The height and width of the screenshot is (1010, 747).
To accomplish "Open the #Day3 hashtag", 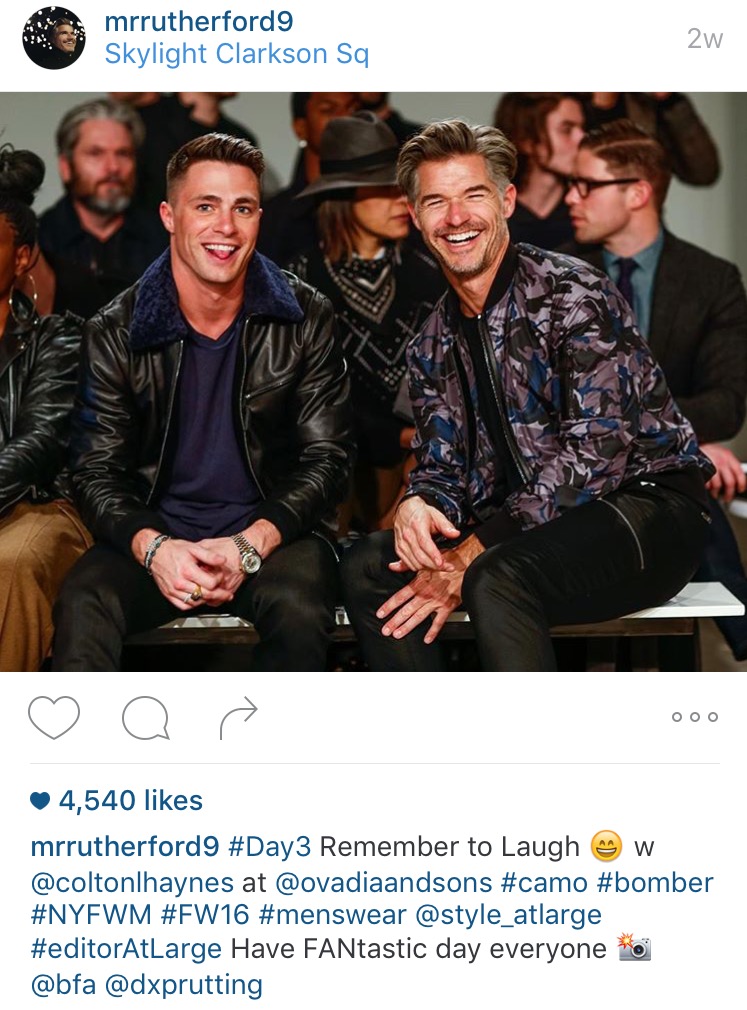I will point(270,846).
